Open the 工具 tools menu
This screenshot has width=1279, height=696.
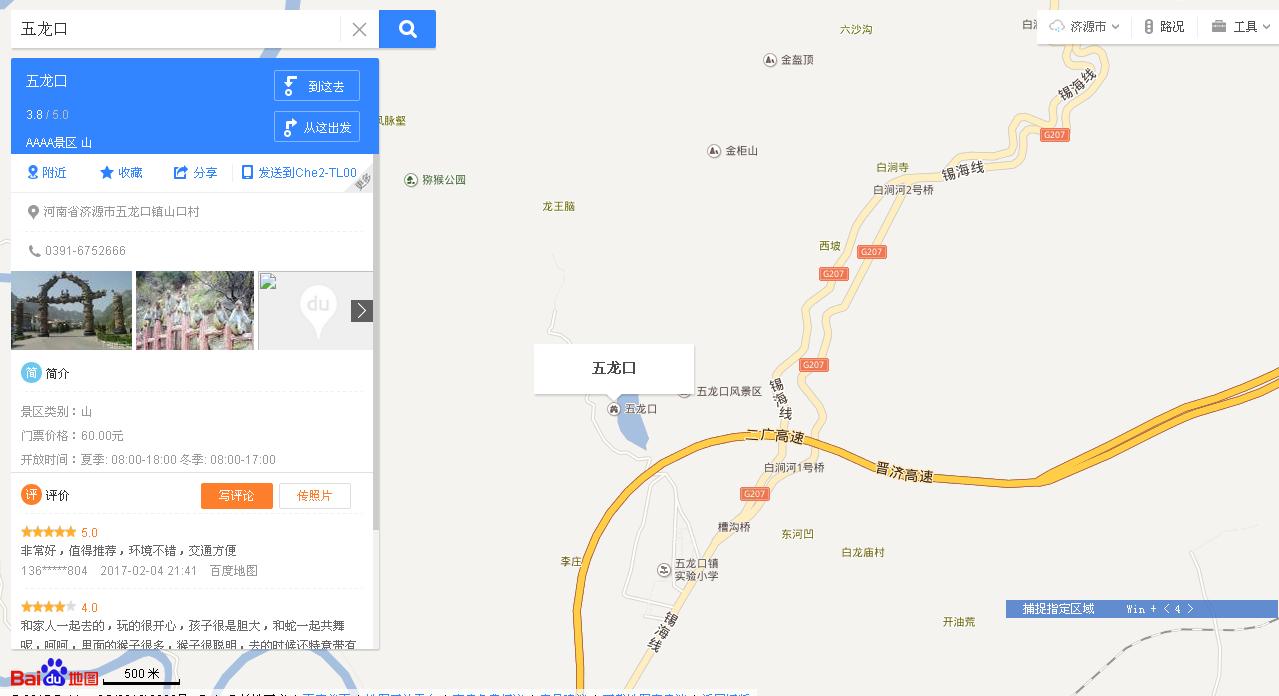tap(1239, 27)
